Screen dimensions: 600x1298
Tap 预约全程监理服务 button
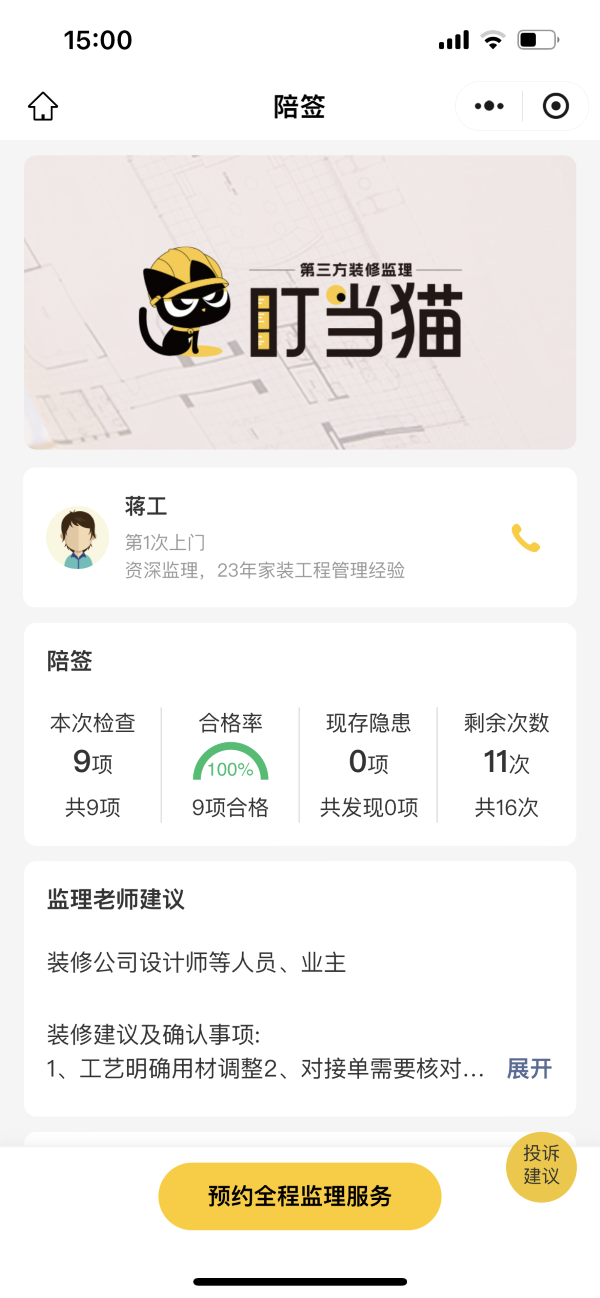(300, 1196)
